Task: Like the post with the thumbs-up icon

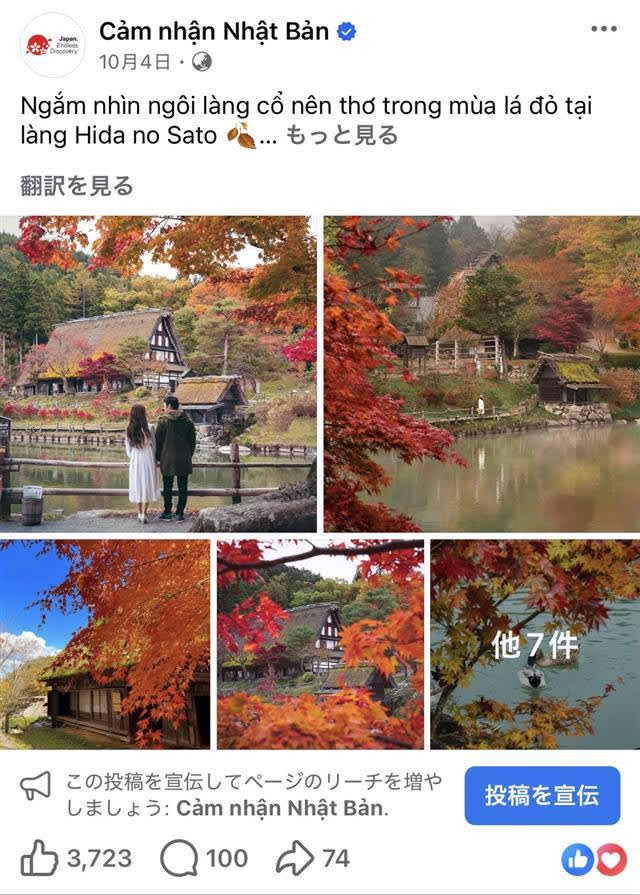Action: coord(40,858)
